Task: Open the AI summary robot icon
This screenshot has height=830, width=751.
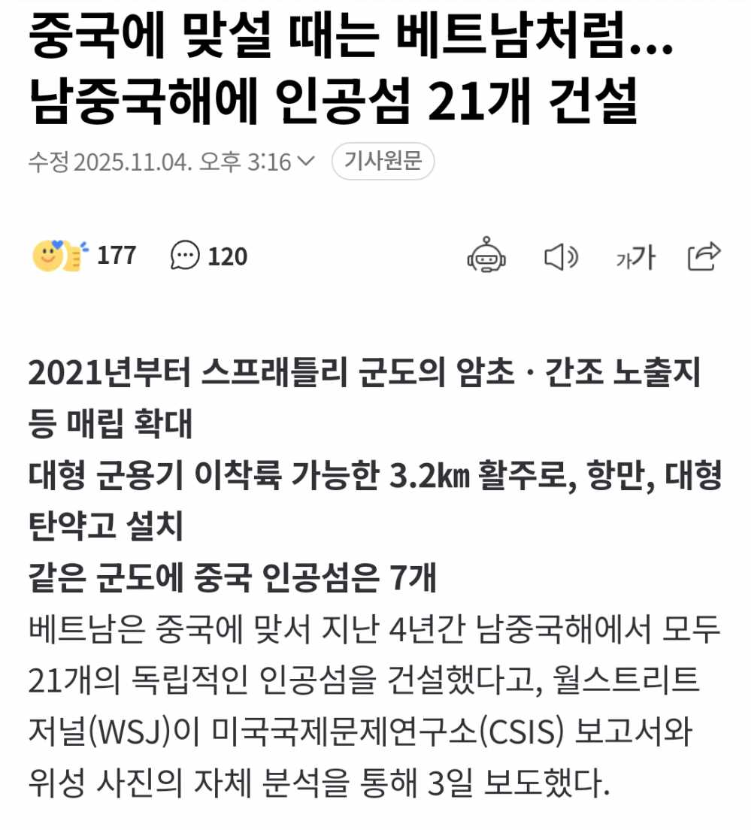Action: (487, 256)
